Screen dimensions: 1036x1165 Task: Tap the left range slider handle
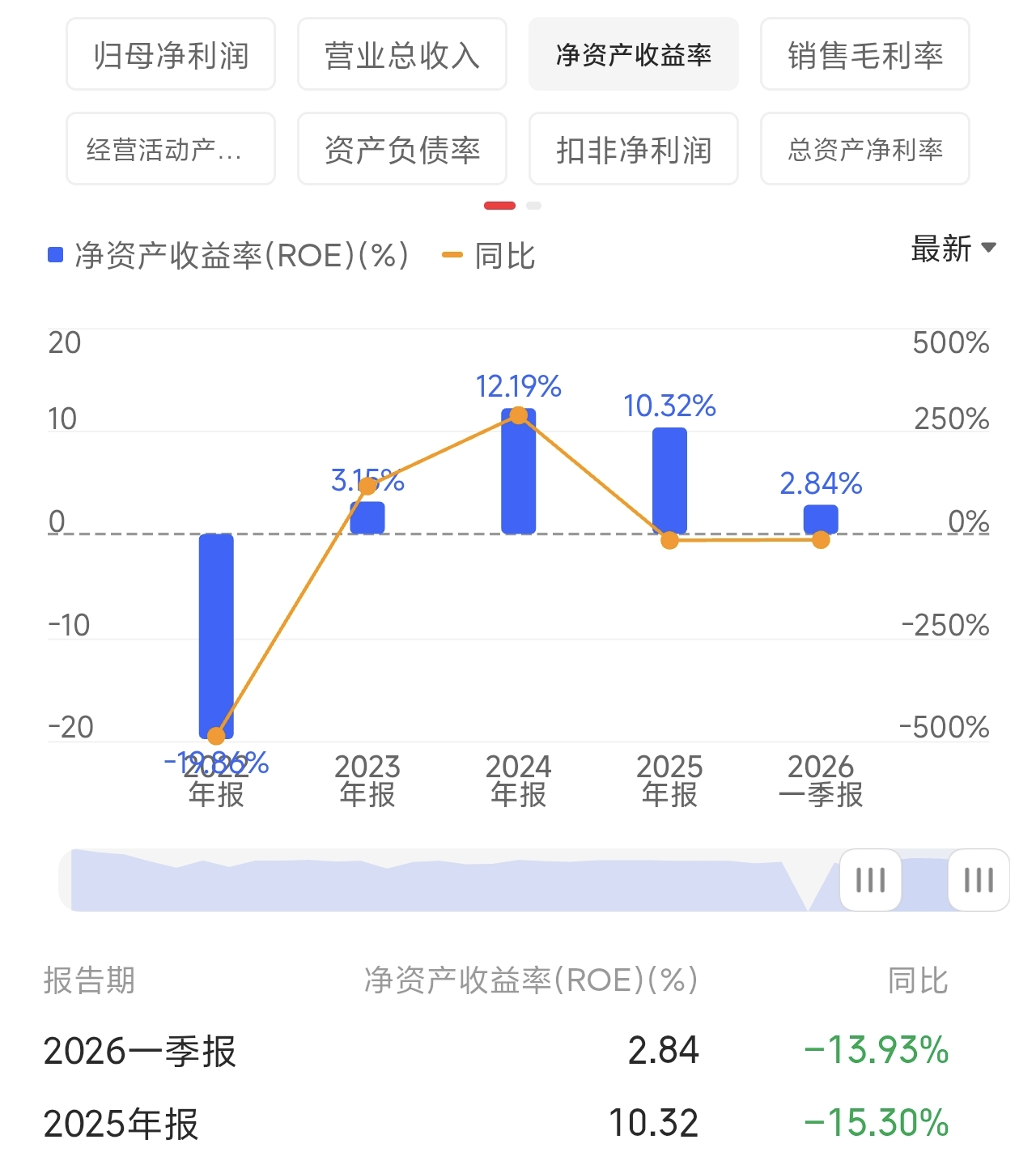870,880
